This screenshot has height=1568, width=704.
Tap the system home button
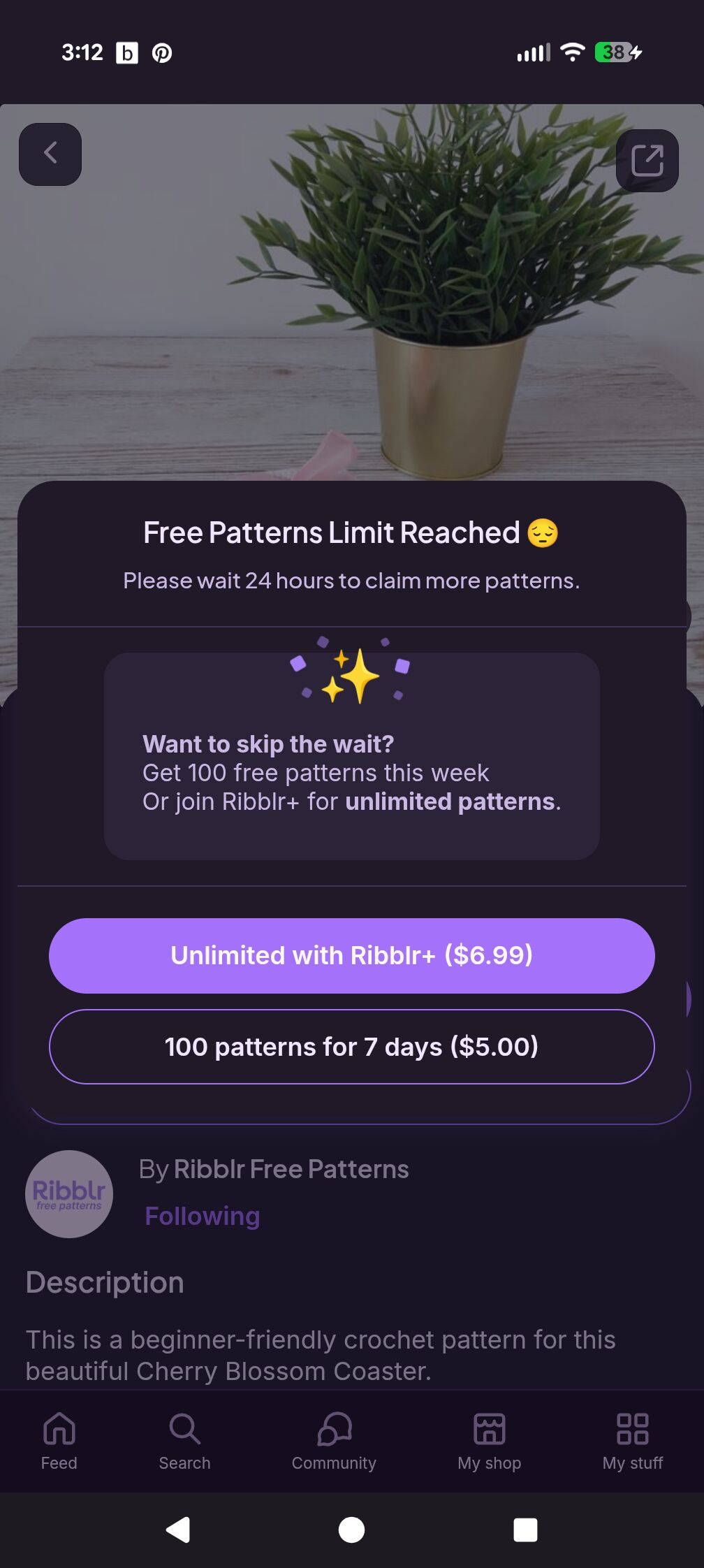click(x=351, y=1530)
